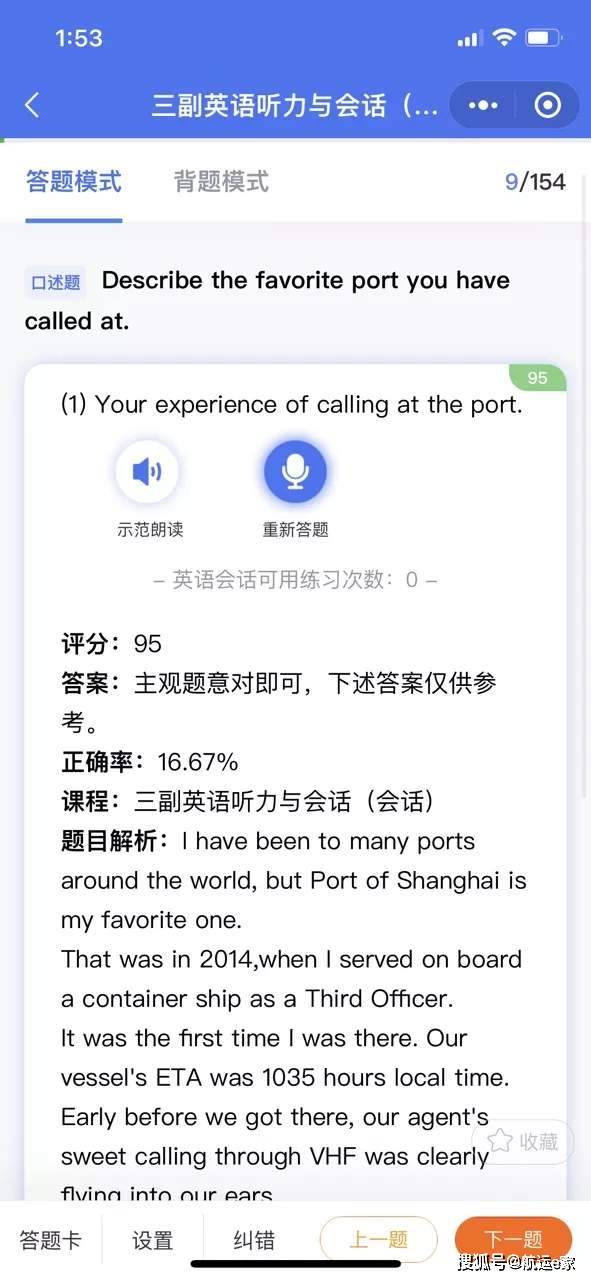Go back using the top-left arrow
This screenshot has height=1280, width=591.
click(32, 105)
